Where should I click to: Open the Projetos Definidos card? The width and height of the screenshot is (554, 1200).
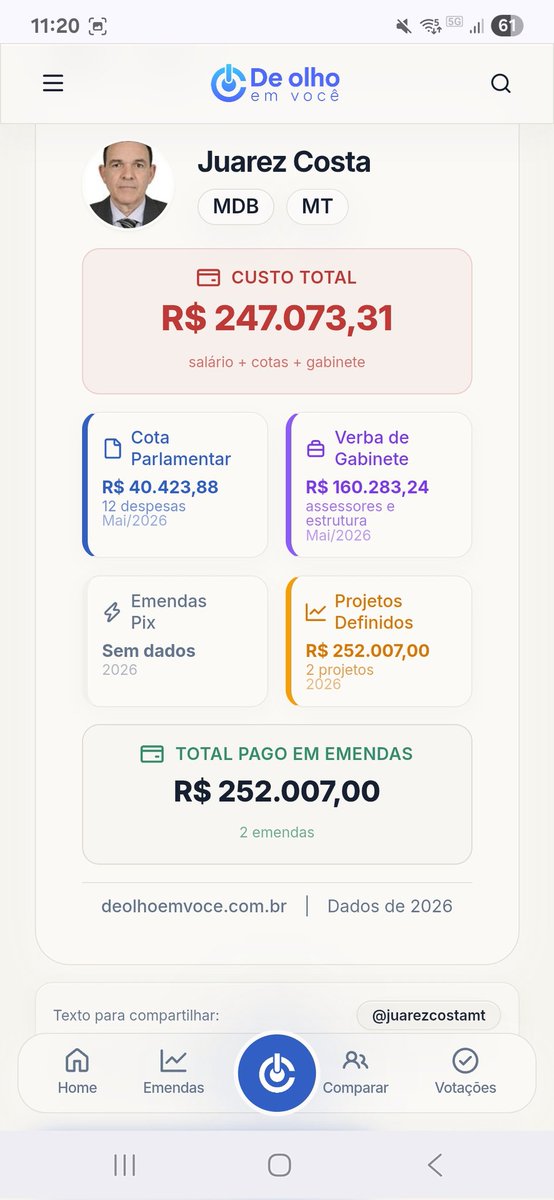pos(379,641)
